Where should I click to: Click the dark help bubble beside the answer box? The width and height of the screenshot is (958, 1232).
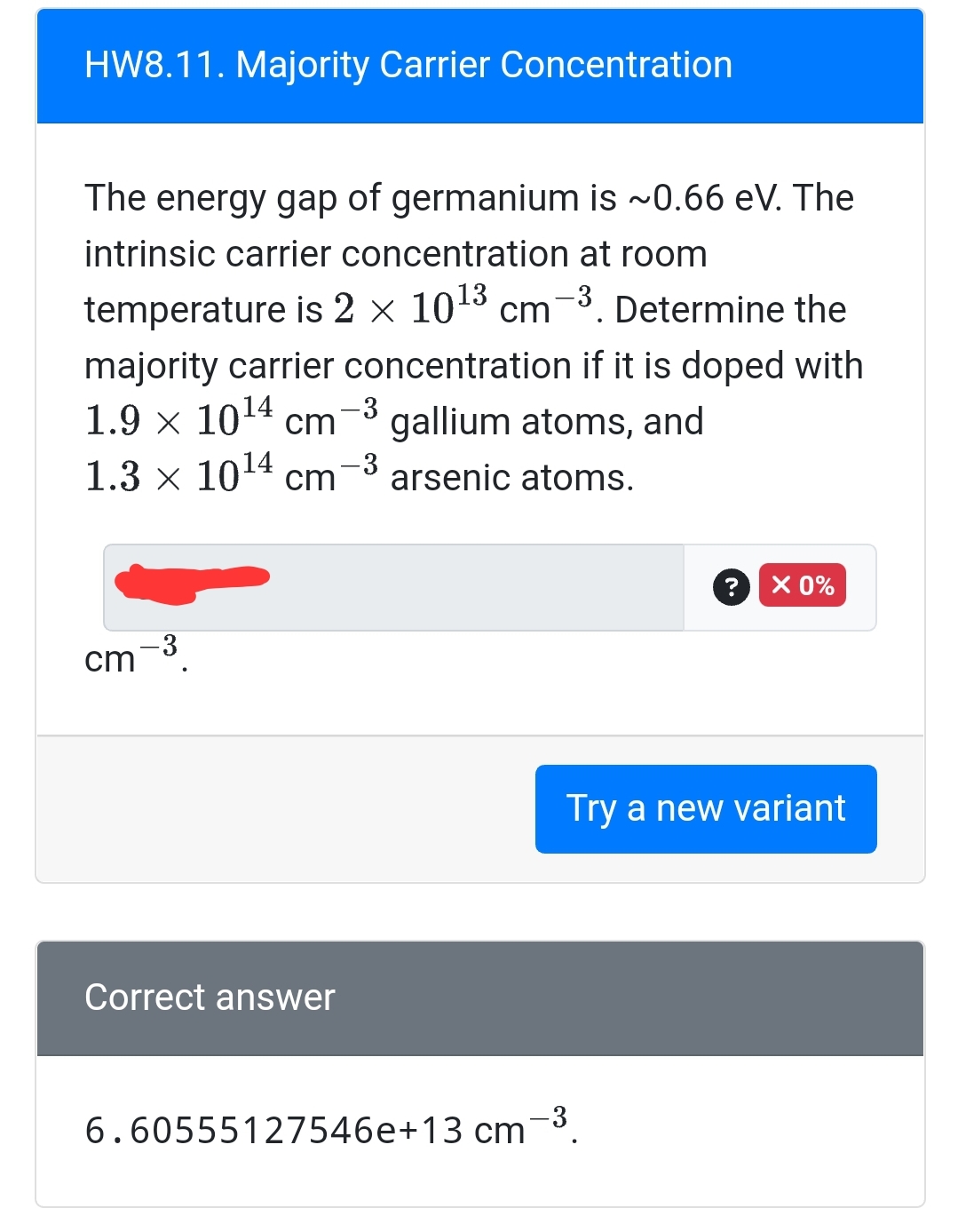730,587
